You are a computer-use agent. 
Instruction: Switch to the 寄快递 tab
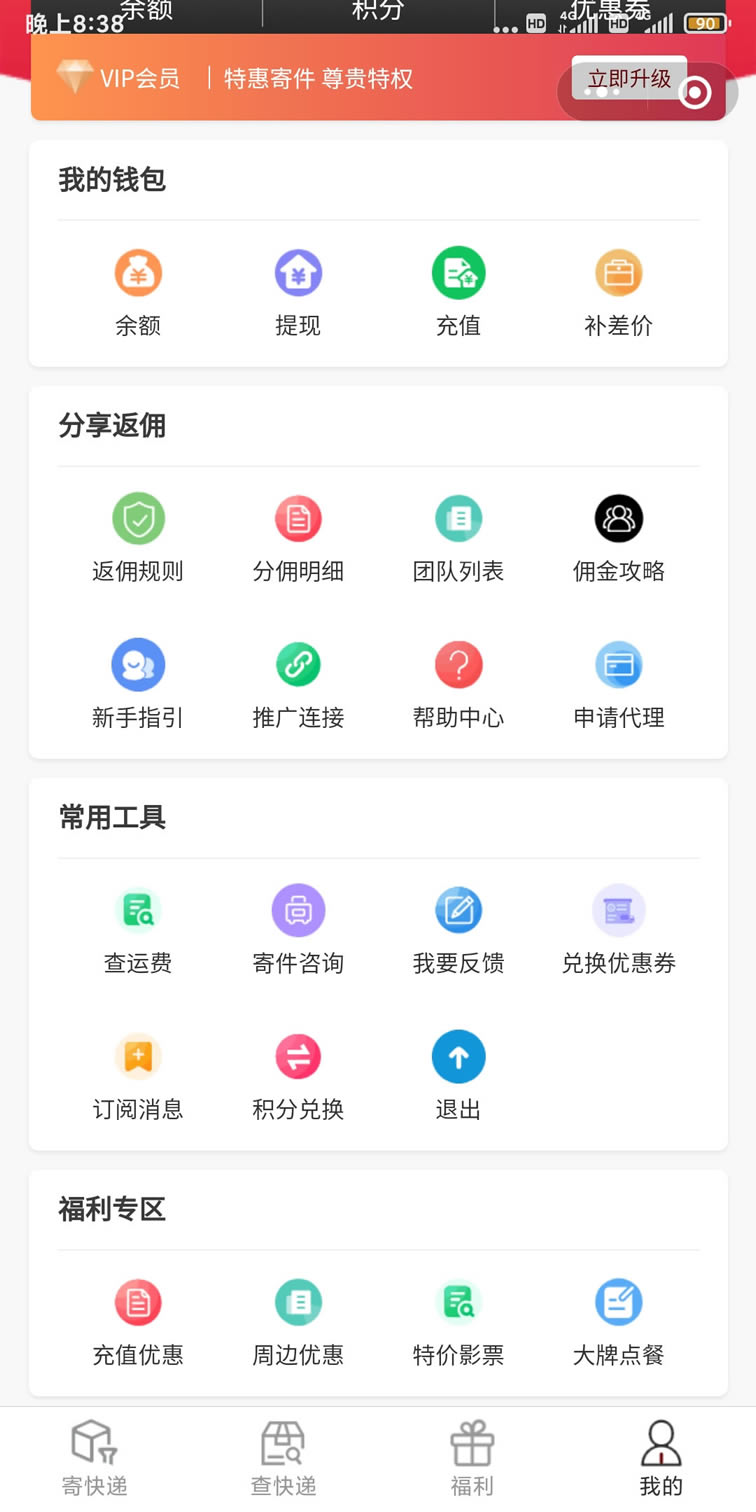tap(95, 1459)
